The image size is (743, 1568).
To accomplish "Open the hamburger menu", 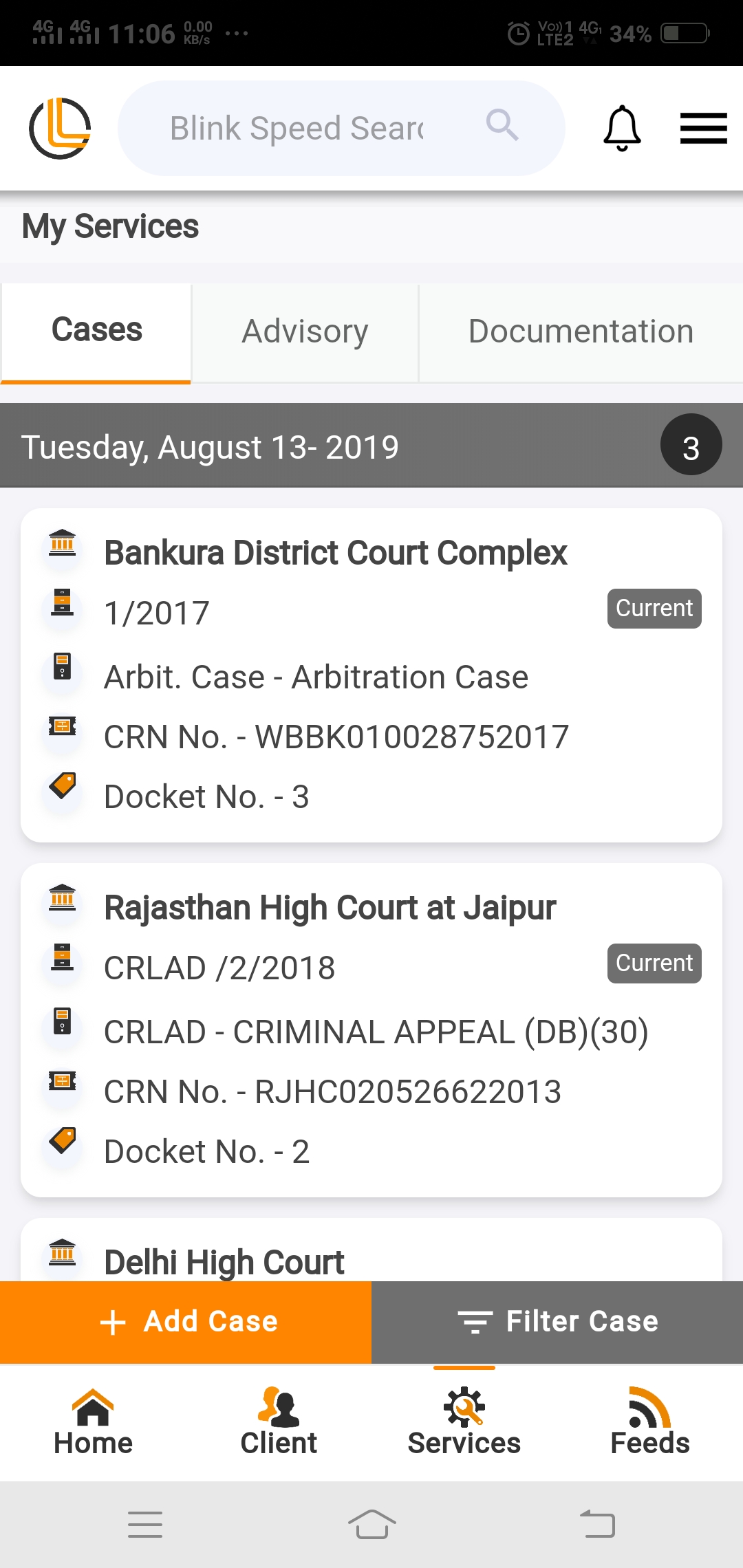I will 703,129.
